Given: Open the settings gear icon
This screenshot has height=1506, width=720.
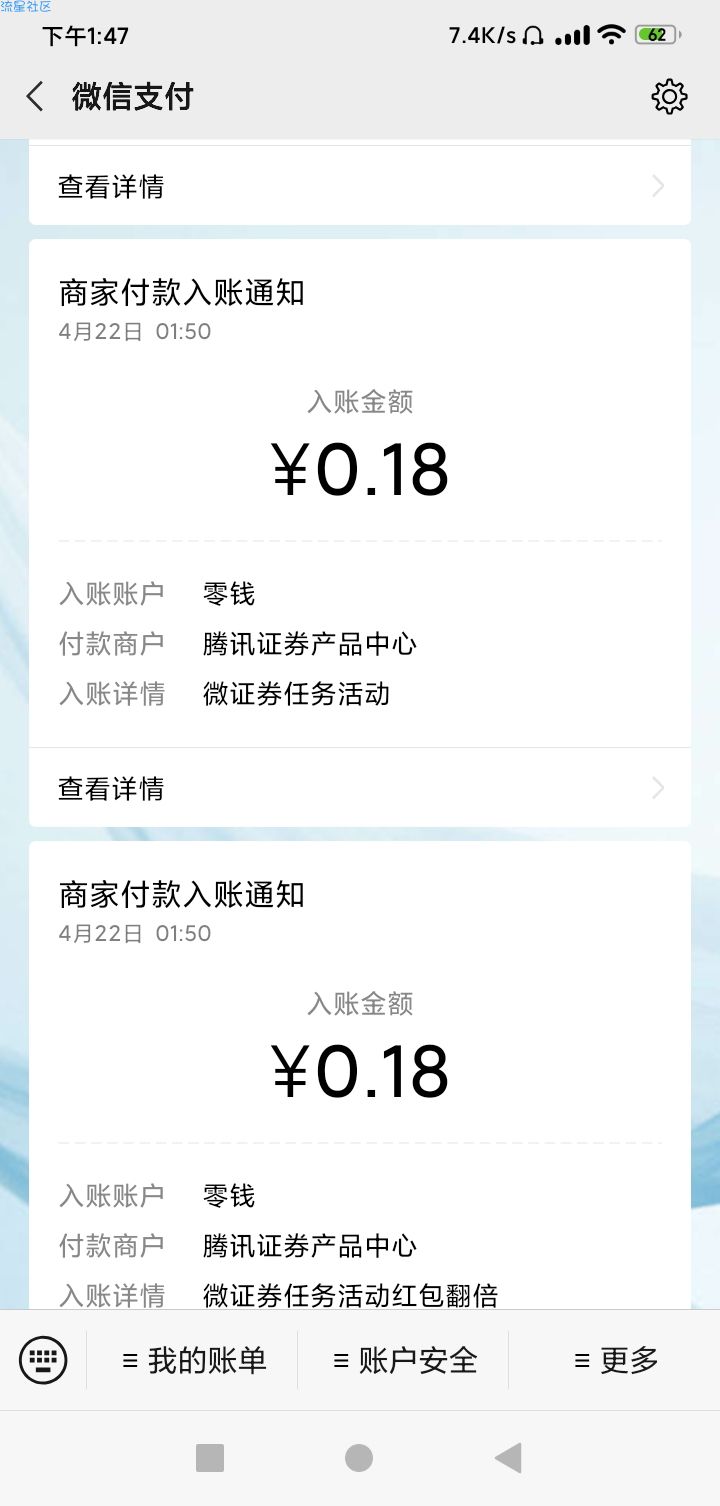Looking at the screenshot, I should pyautogui.click(x=669, y=97).
